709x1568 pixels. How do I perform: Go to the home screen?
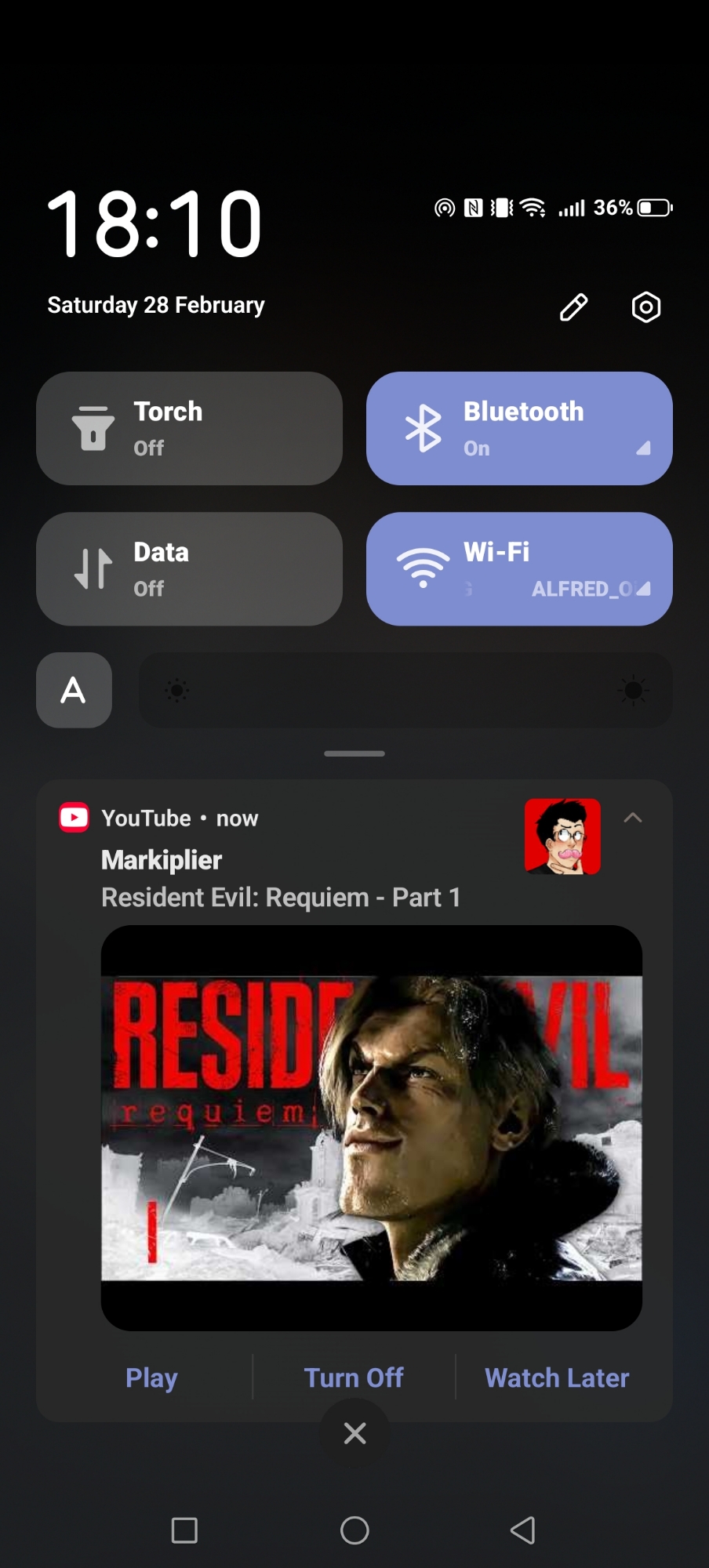tap(354, 1530)
